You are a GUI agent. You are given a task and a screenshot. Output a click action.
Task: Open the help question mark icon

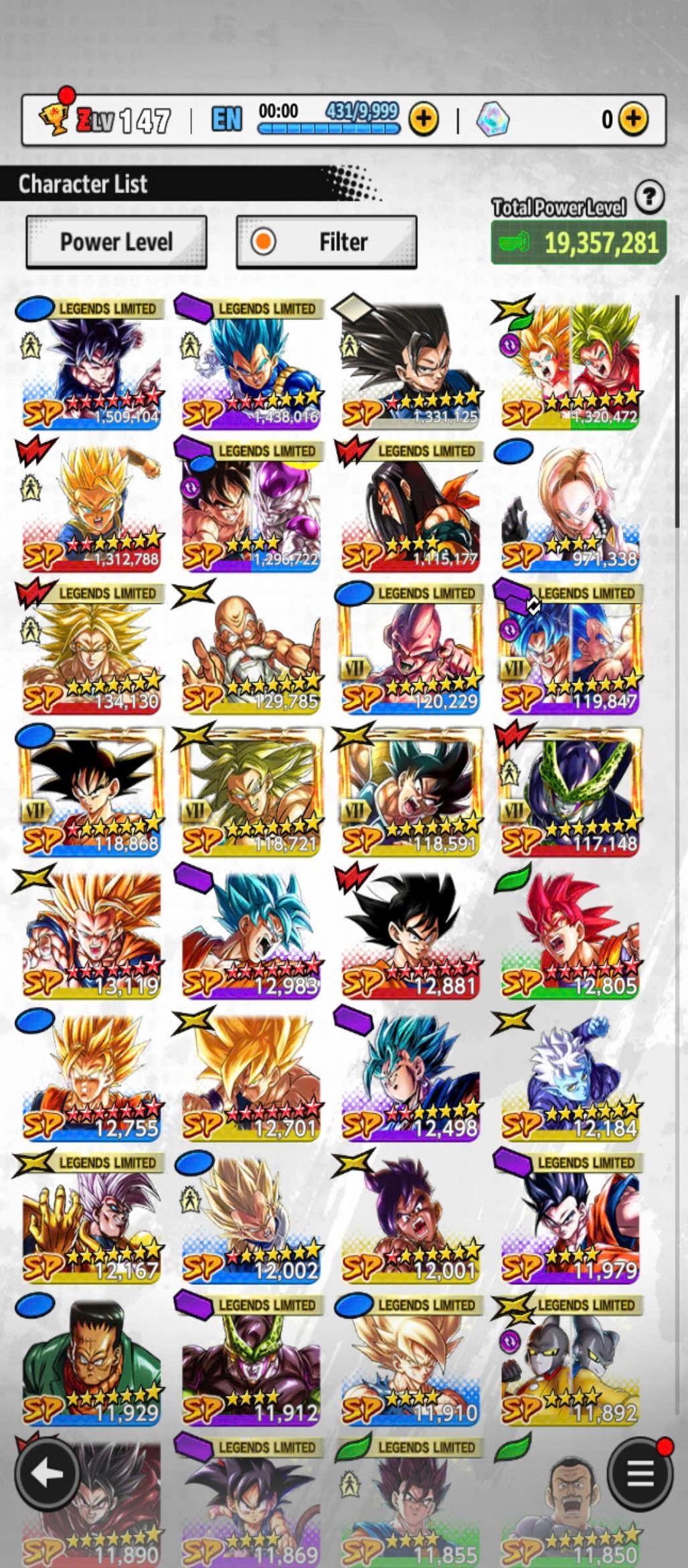coord(649,198)
